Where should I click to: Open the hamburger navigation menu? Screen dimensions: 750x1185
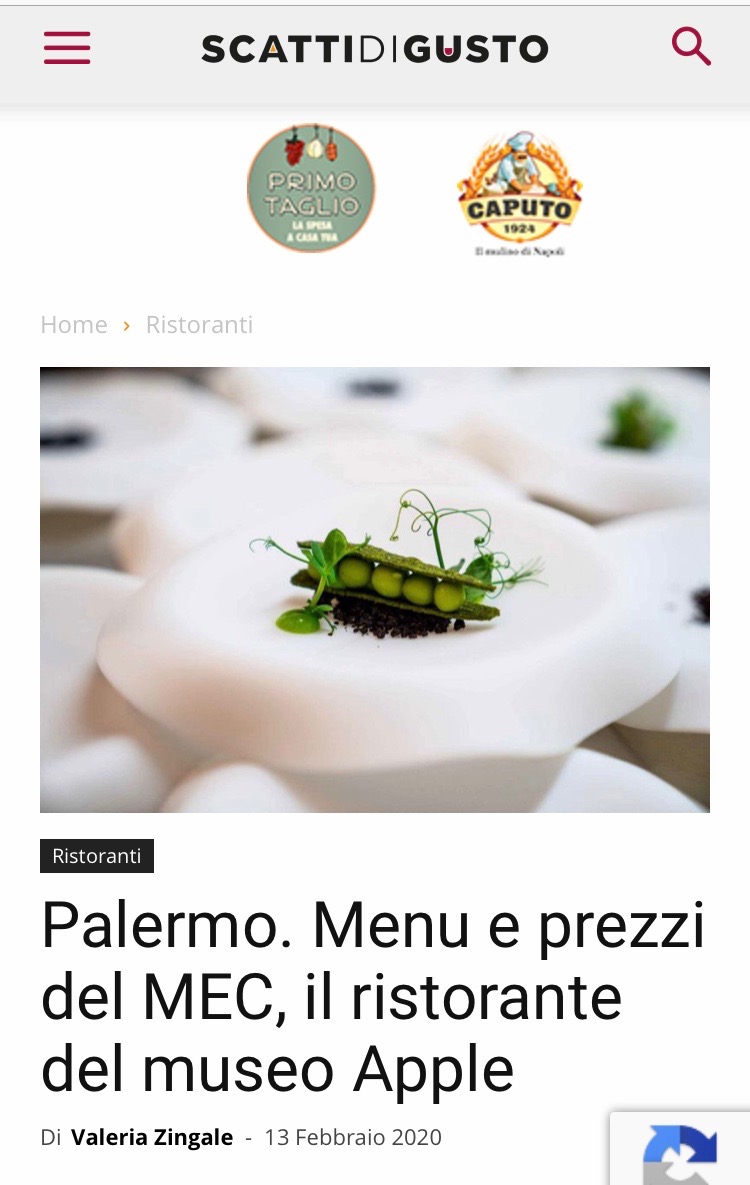coord(67,48)
